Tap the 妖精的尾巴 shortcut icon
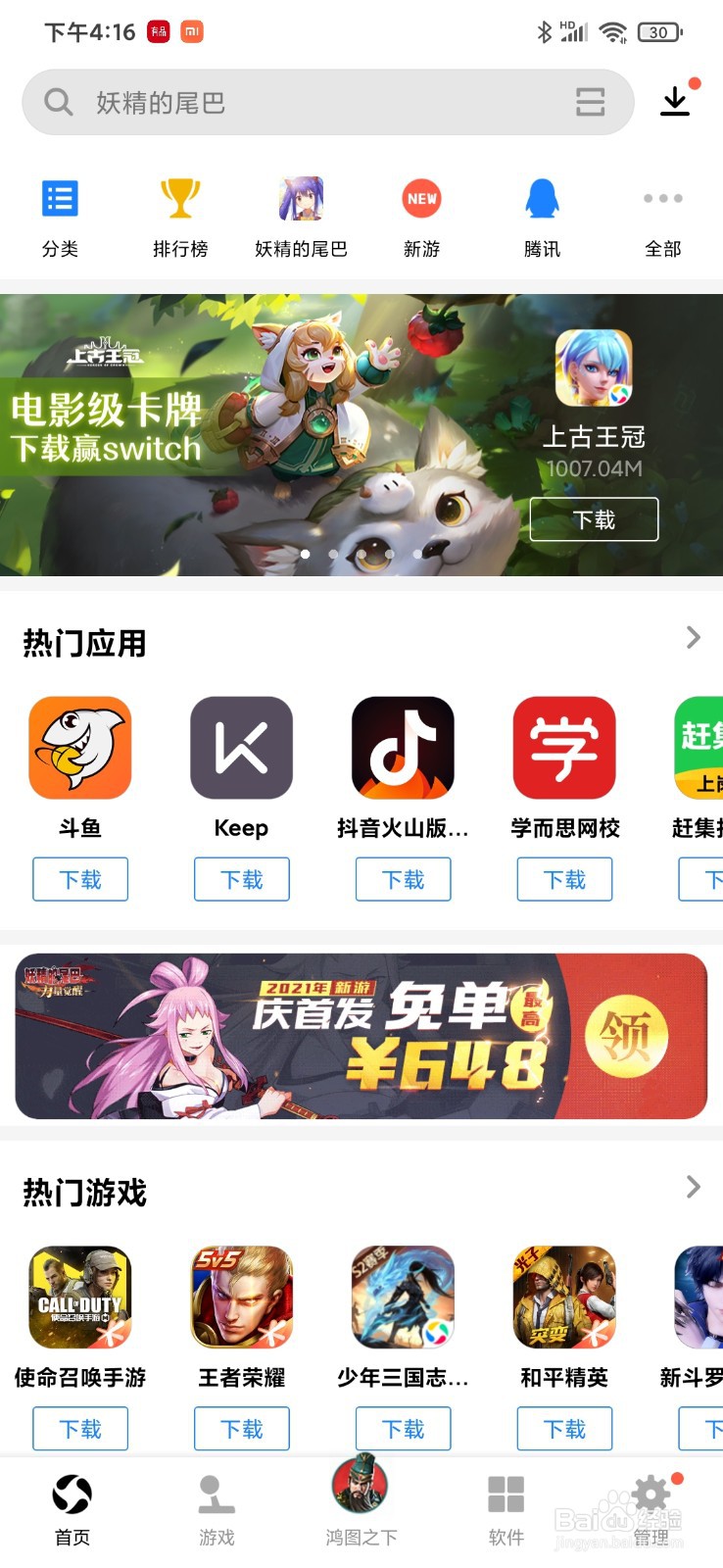The height and width of the screenshot is (1568, 723). 301,199
